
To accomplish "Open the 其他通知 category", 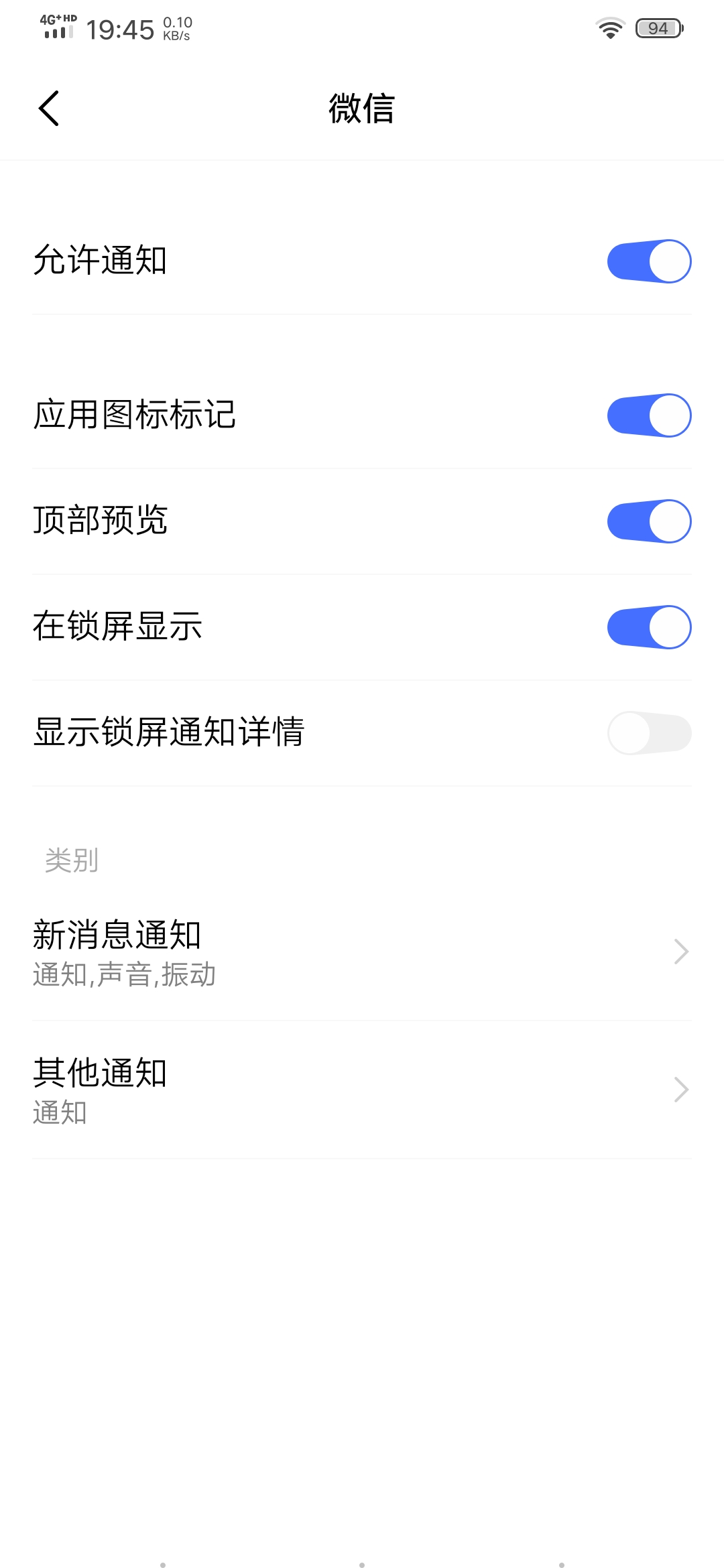I will point(362,1090).
